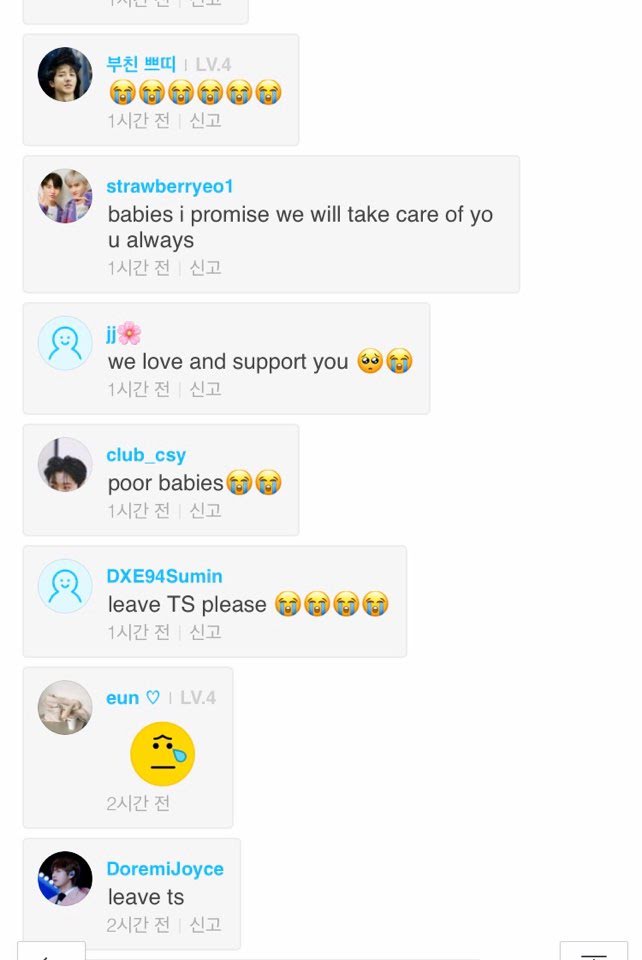Tap DoremiJoyce's profile photo

65,878
